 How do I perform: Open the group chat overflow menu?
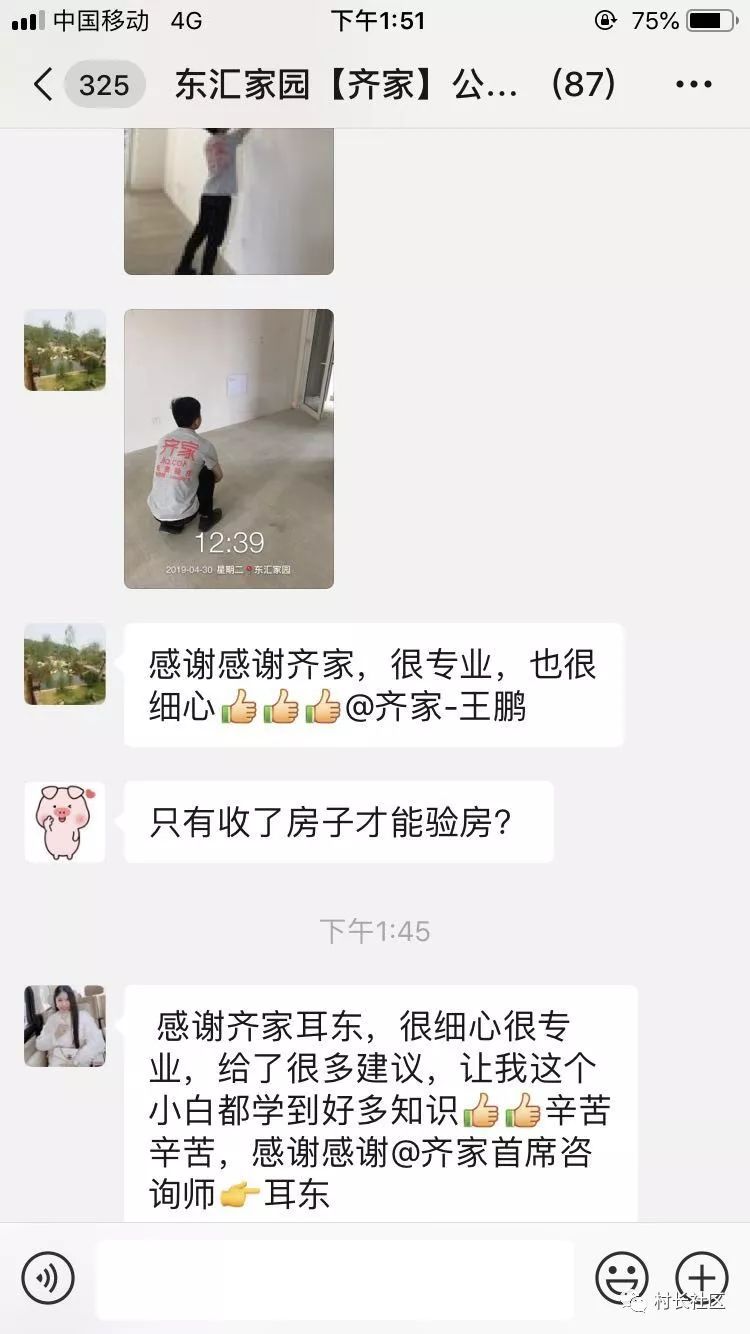coord(693,85)
